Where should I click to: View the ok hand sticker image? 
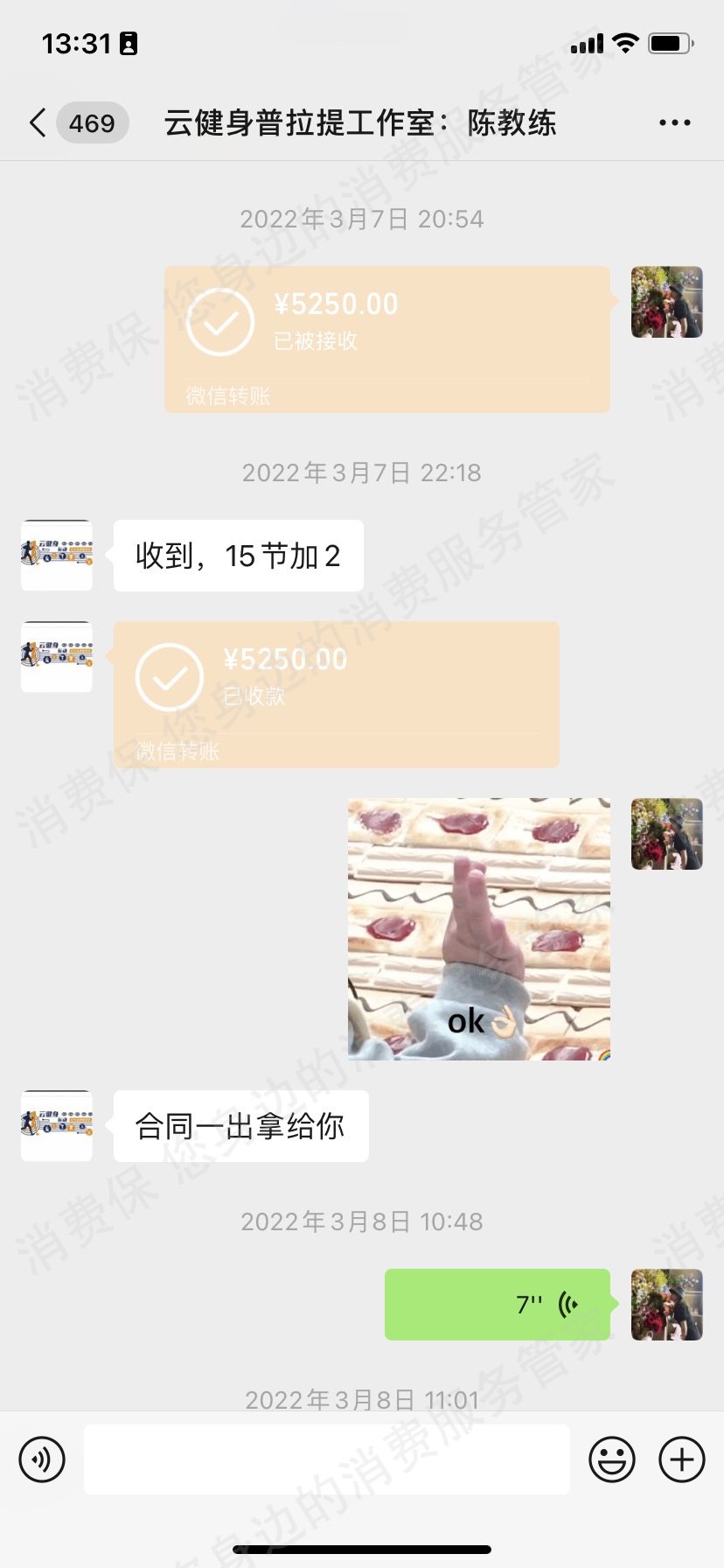(x=478, y=928)
